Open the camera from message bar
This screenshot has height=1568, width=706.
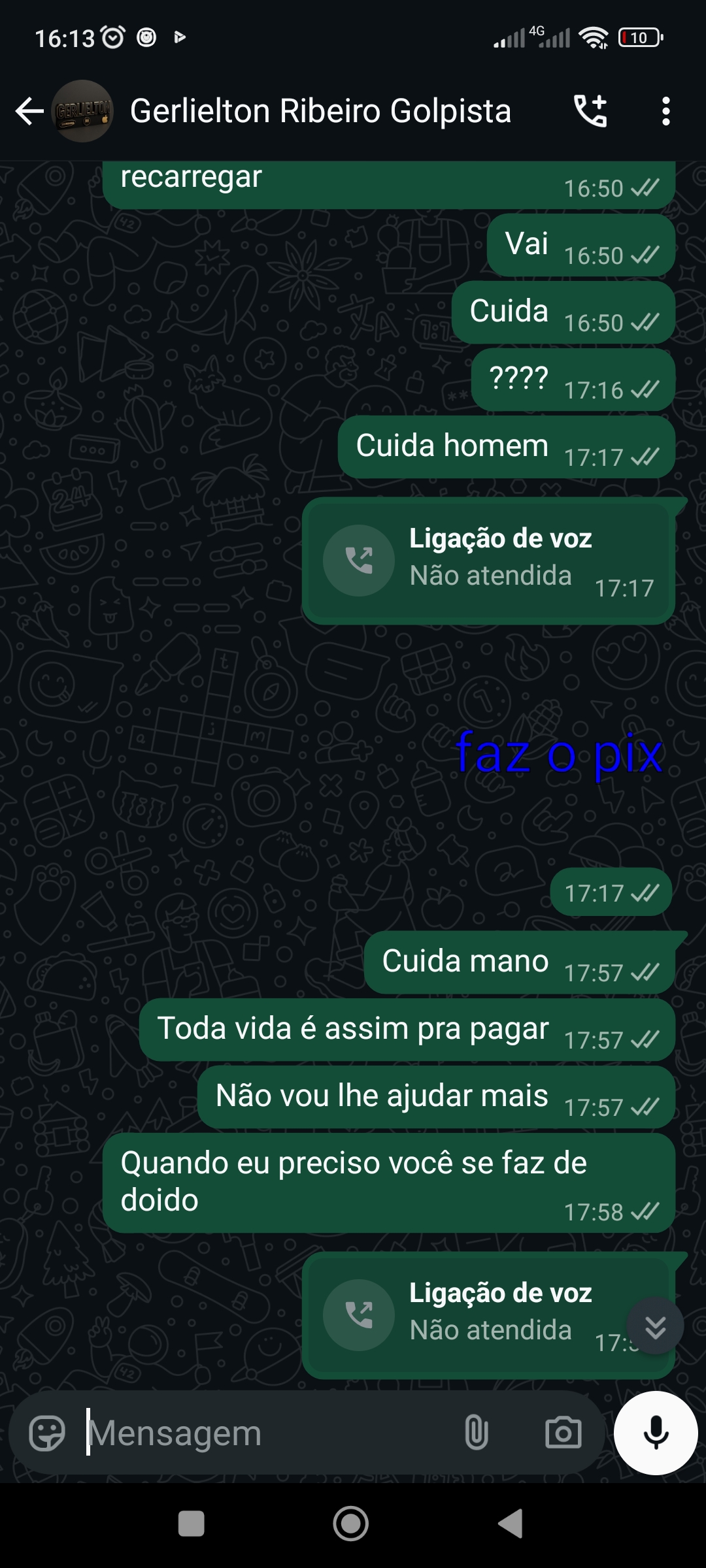563,1433
